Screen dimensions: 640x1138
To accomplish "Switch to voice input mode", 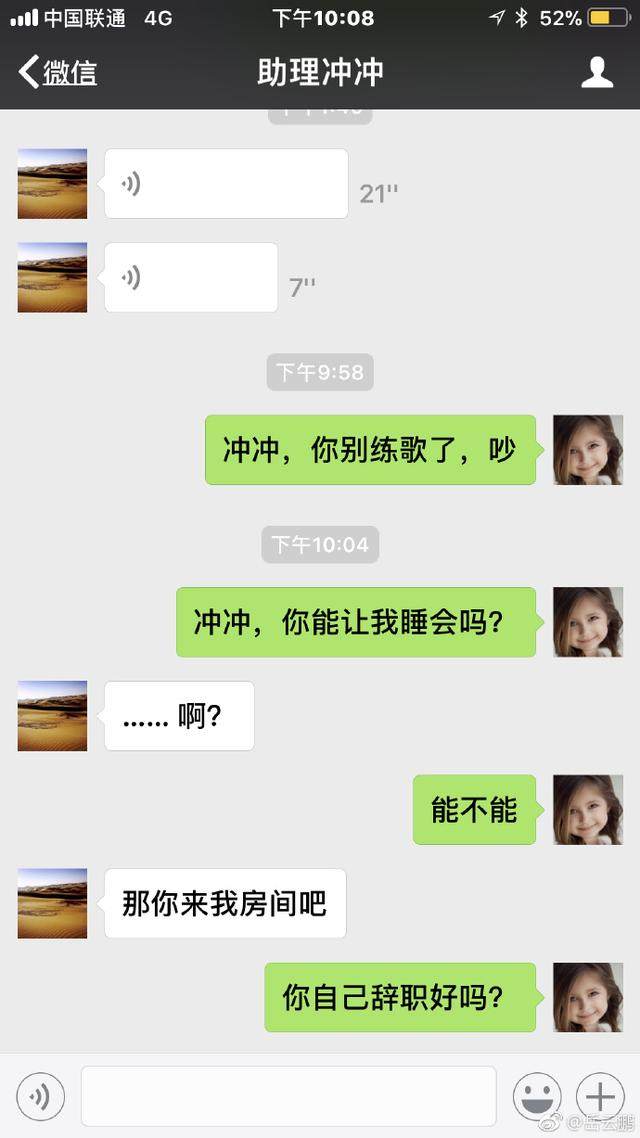I will 41,1097.
